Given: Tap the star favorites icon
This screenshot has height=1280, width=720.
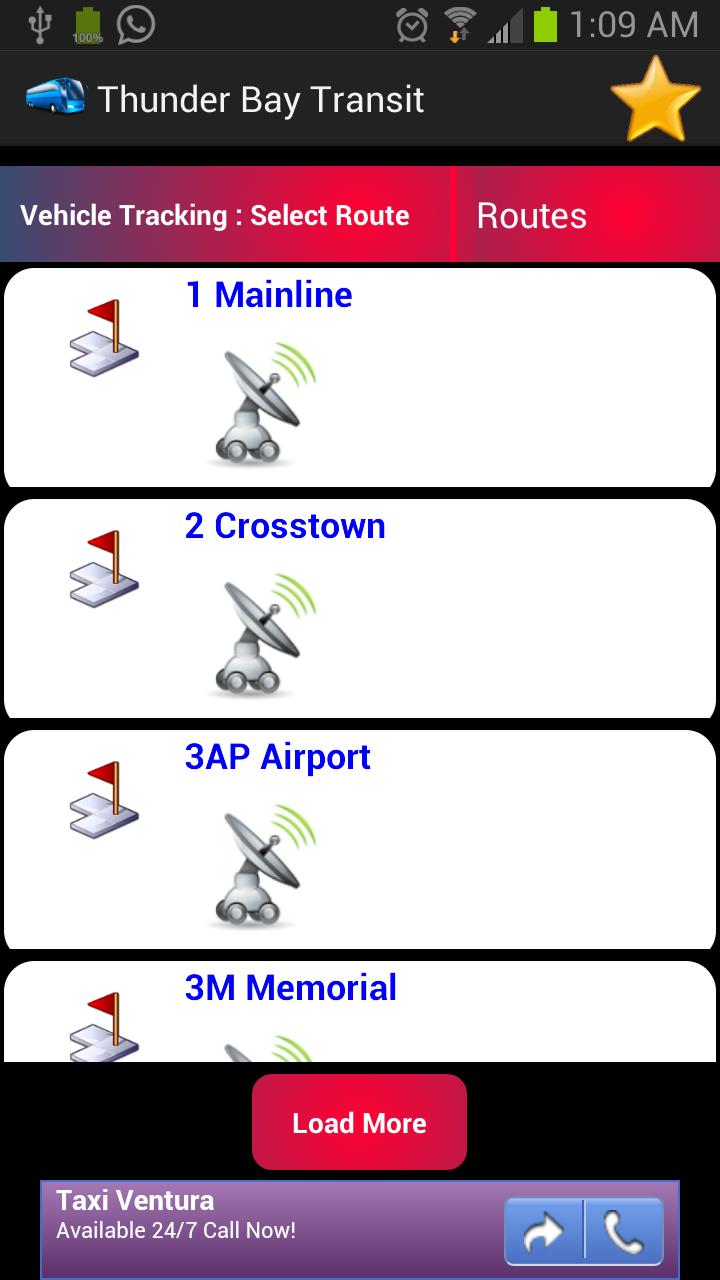Looking at the screenshot, I should click(x=655, y=99).
